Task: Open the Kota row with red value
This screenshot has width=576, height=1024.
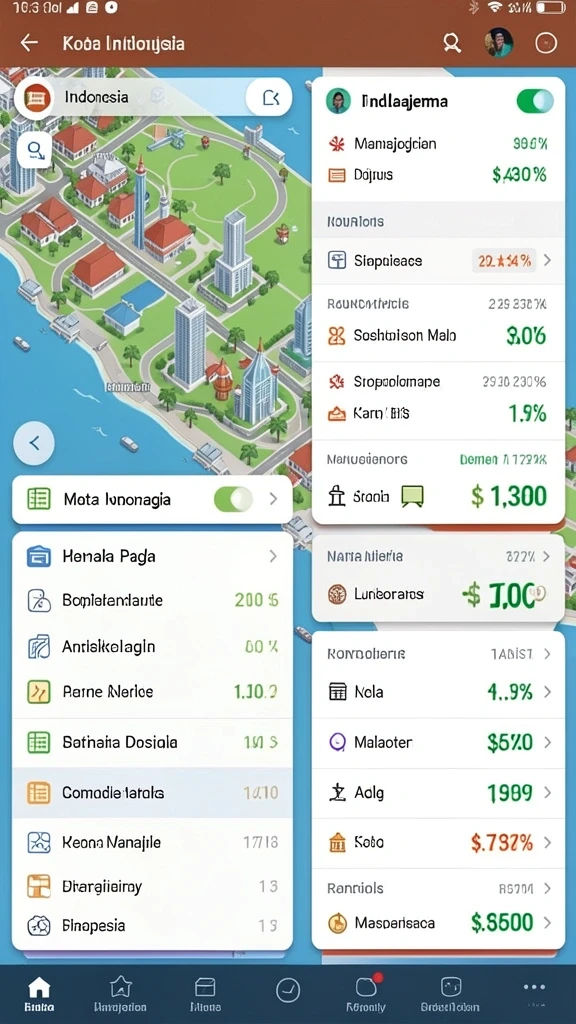Action: point(438,843)
